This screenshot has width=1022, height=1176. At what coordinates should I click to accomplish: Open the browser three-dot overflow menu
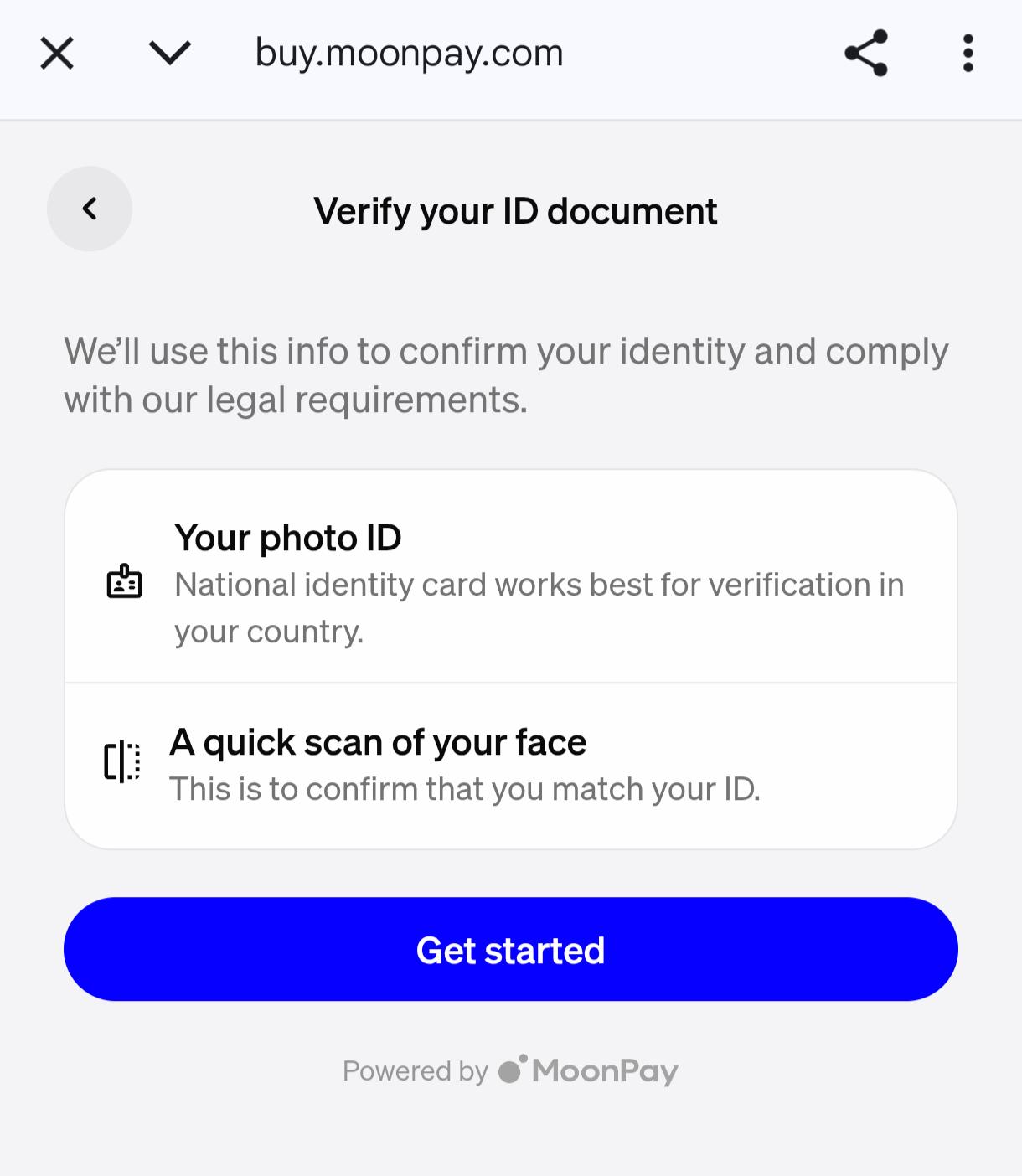(968, 53)
